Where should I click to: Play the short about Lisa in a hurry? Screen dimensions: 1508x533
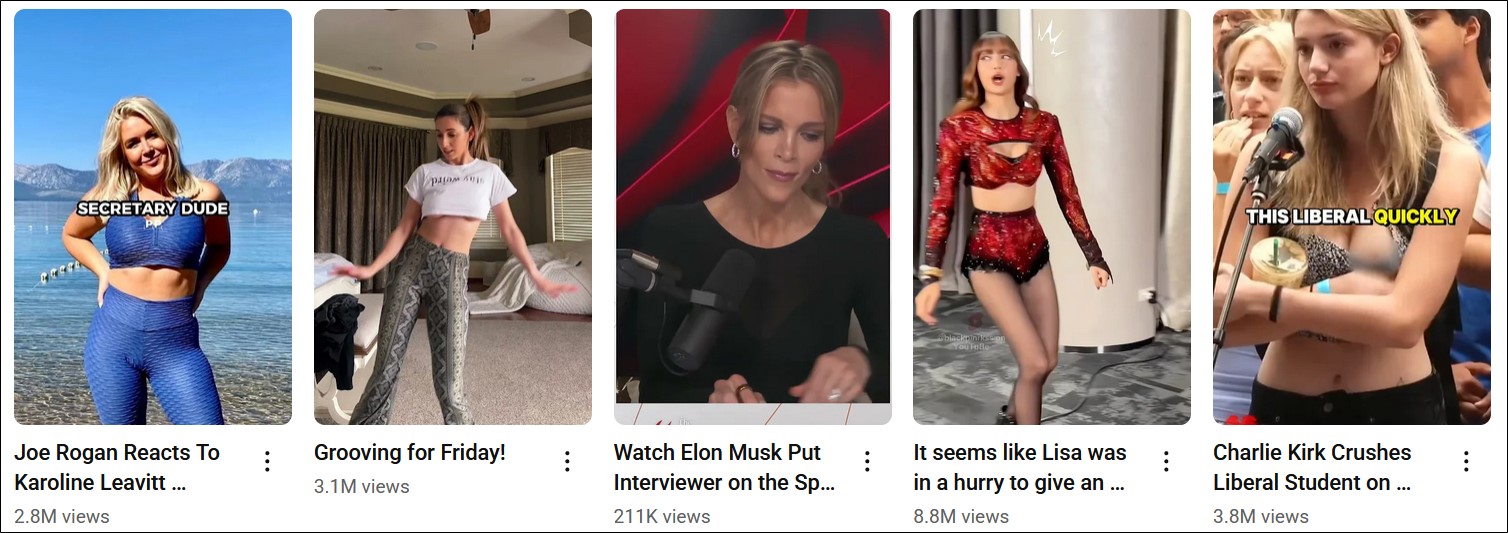point(1051,217)
